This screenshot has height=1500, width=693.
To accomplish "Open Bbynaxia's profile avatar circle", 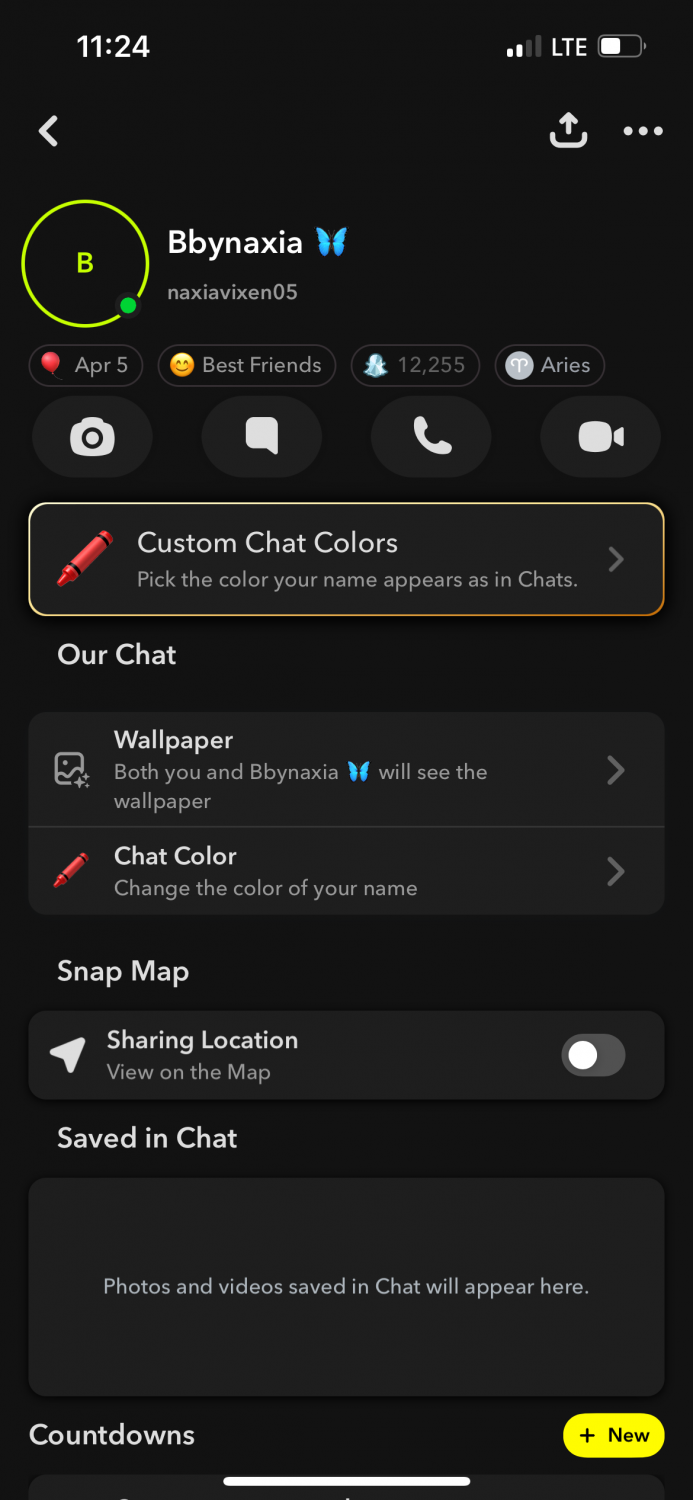I will coord(85,264).
